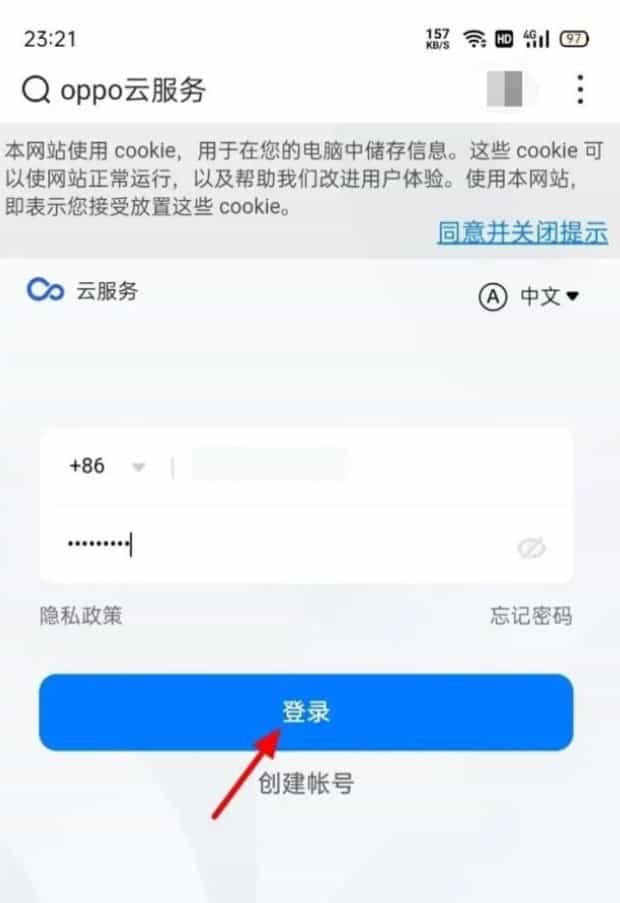Show password with the eye icon
This screenshot has width=620, height=903.
pyautogui.click(x=531, y=547)
